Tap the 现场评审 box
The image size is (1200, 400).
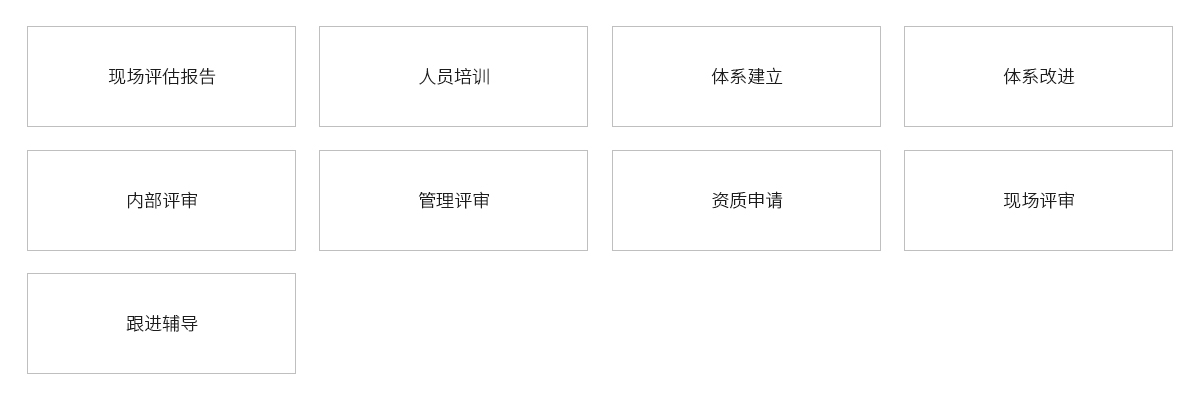1038,201
